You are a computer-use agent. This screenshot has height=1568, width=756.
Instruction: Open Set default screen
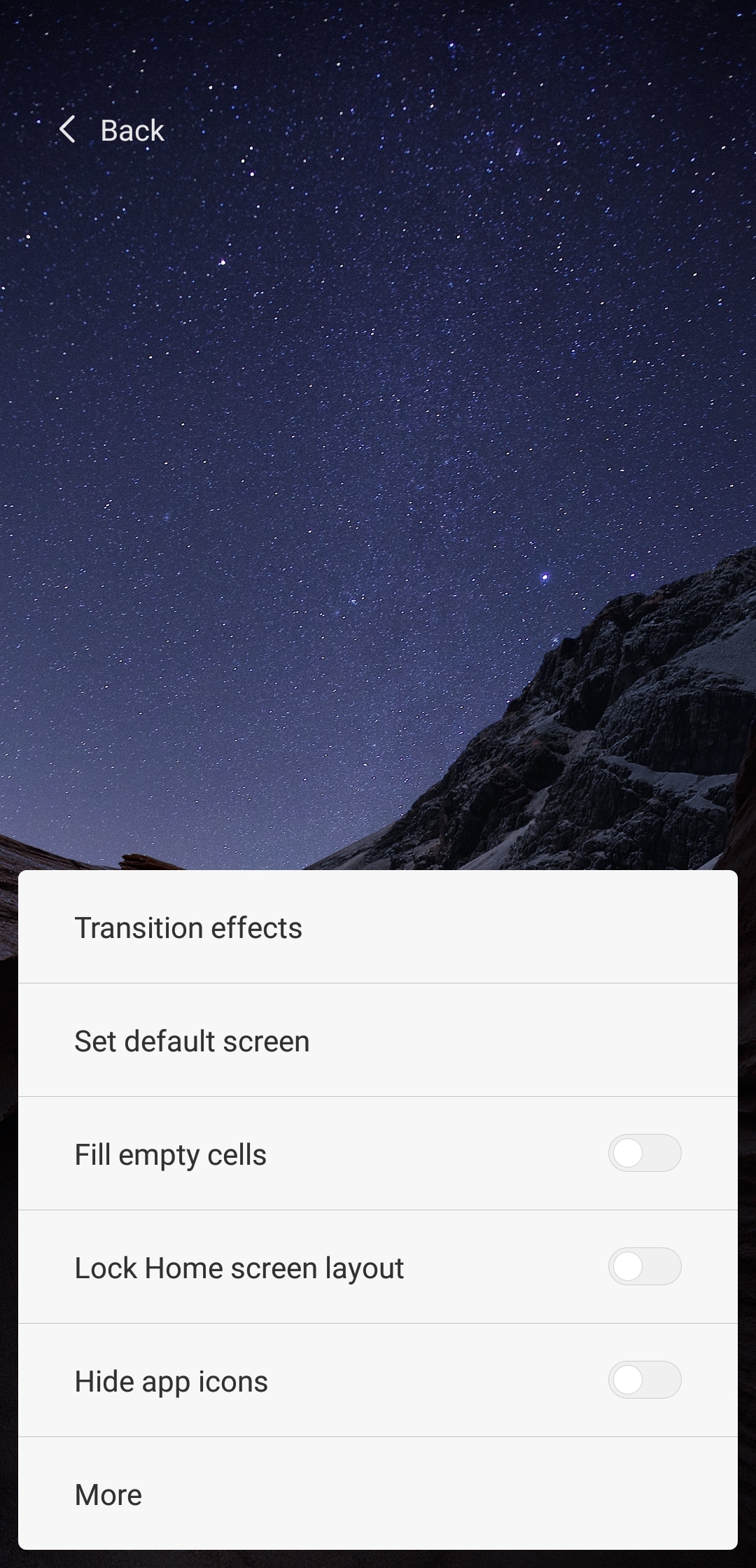(x=378, y=1040)
